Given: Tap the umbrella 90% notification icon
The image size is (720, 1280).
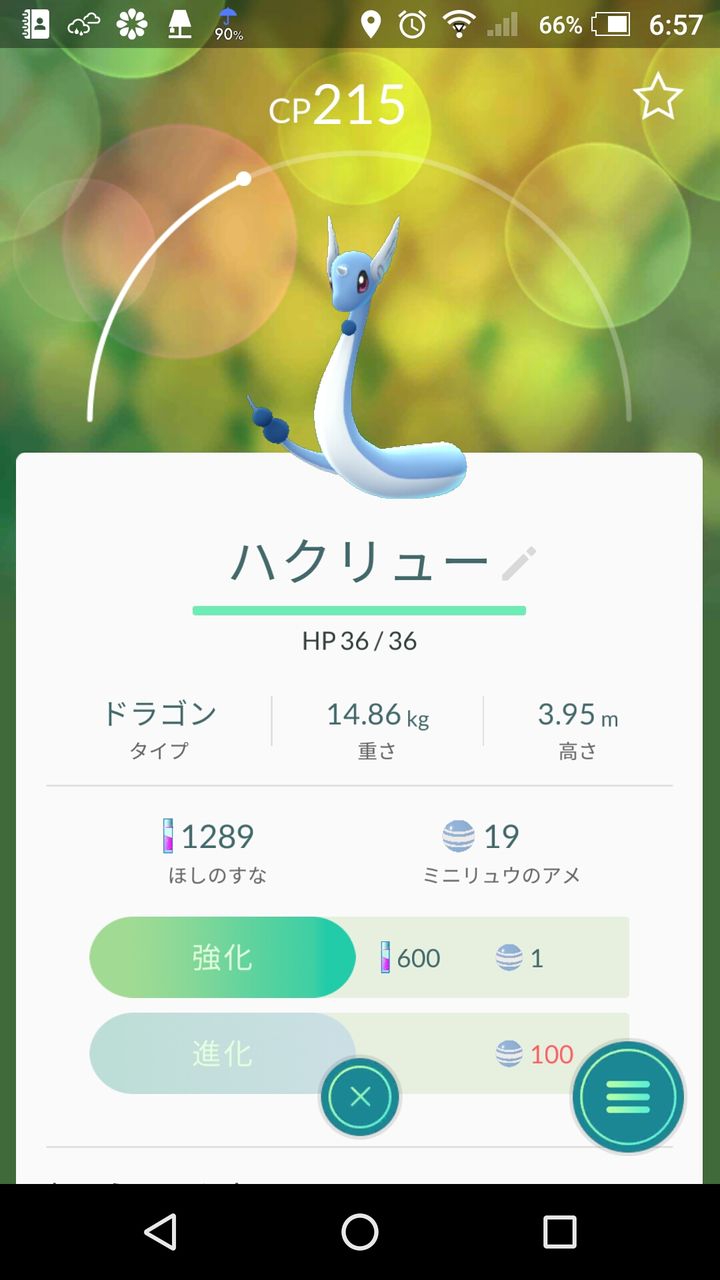Looking at the screenshot, I should point(227,22).
